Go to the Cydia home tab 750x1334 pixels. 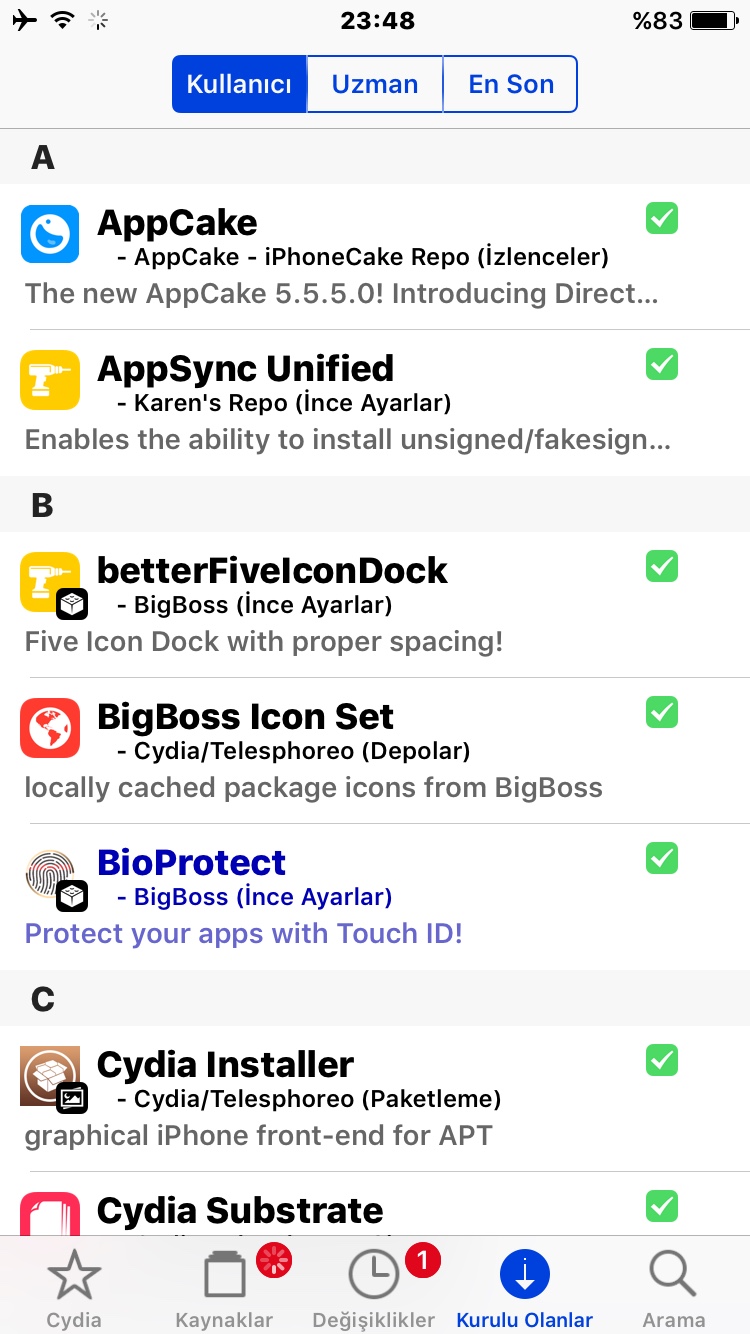[74, 1288]
